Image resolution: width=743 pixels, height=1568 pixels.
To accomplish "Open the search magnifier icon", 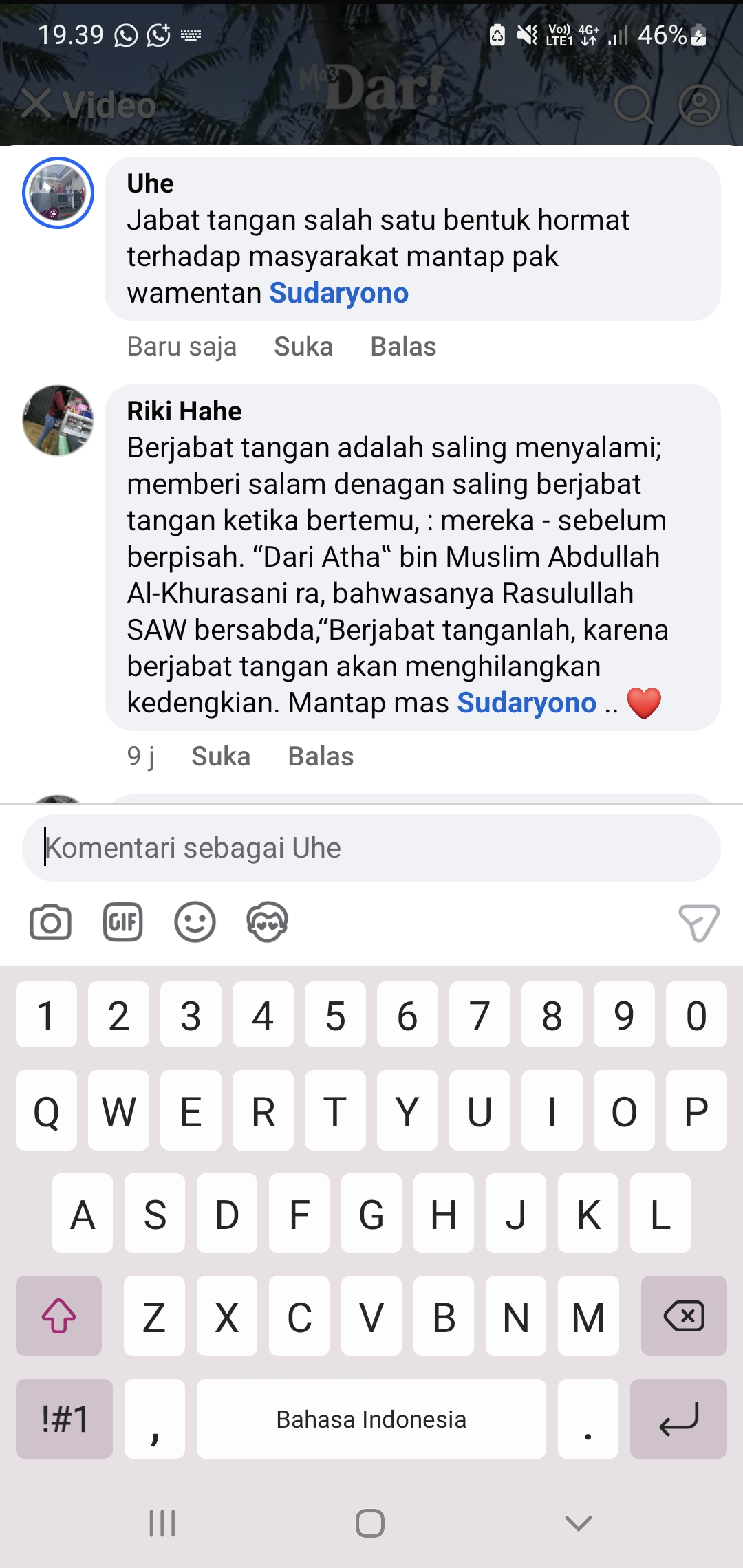I will 633,105.
